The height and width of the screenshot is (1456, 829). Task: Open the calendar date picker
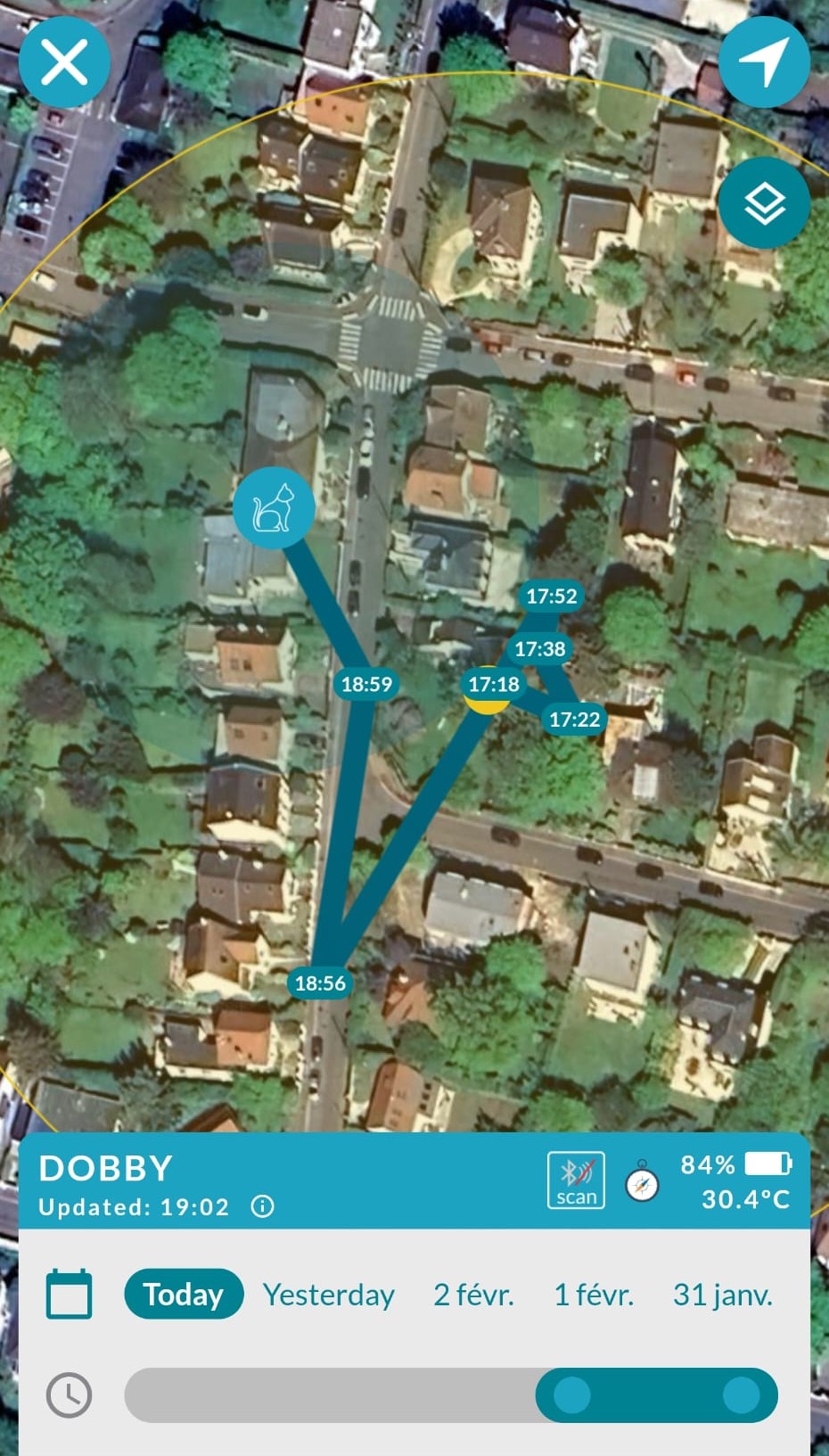(x=69, y=1294)
